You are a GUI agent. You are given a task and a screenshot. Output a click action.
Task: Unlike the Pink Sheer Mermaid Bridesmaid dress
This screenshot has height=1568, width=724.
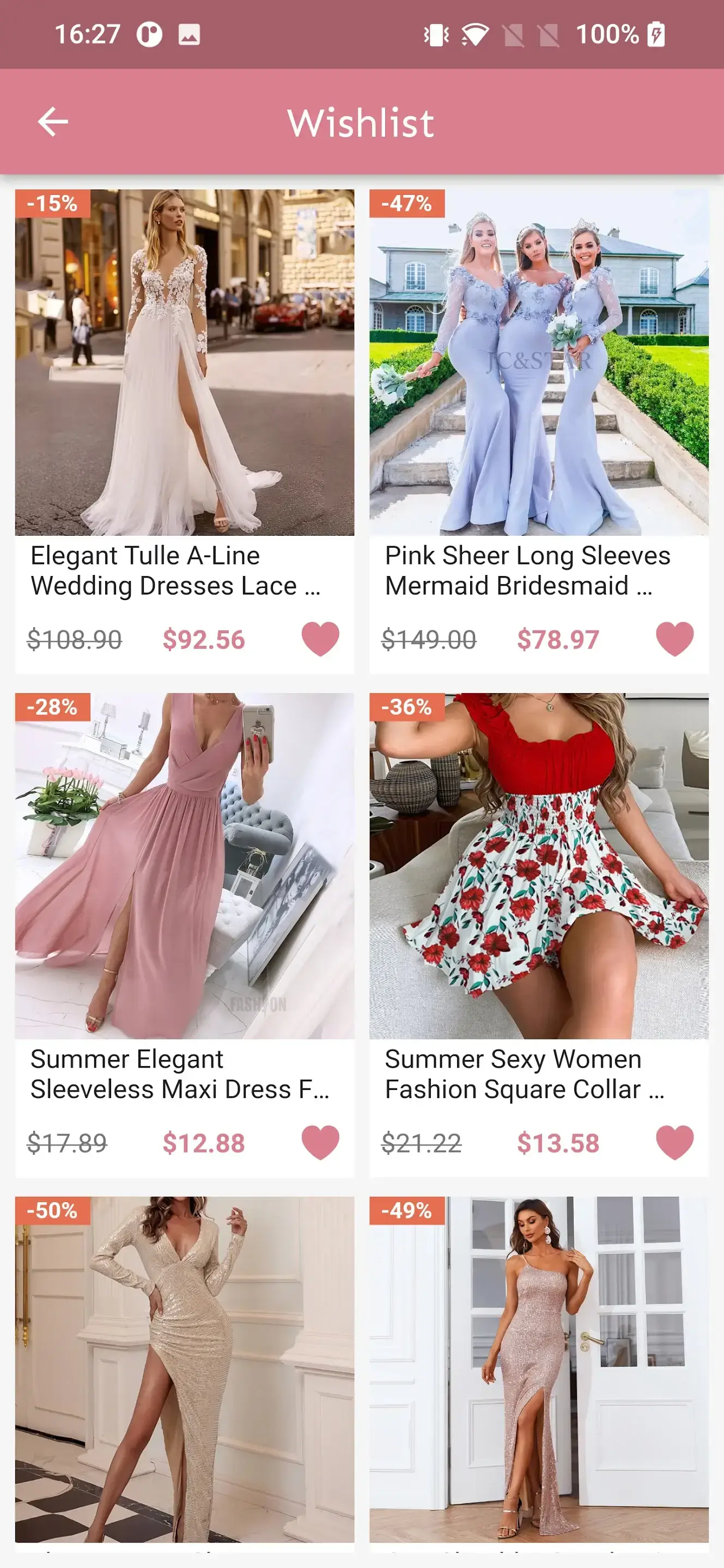674,639
